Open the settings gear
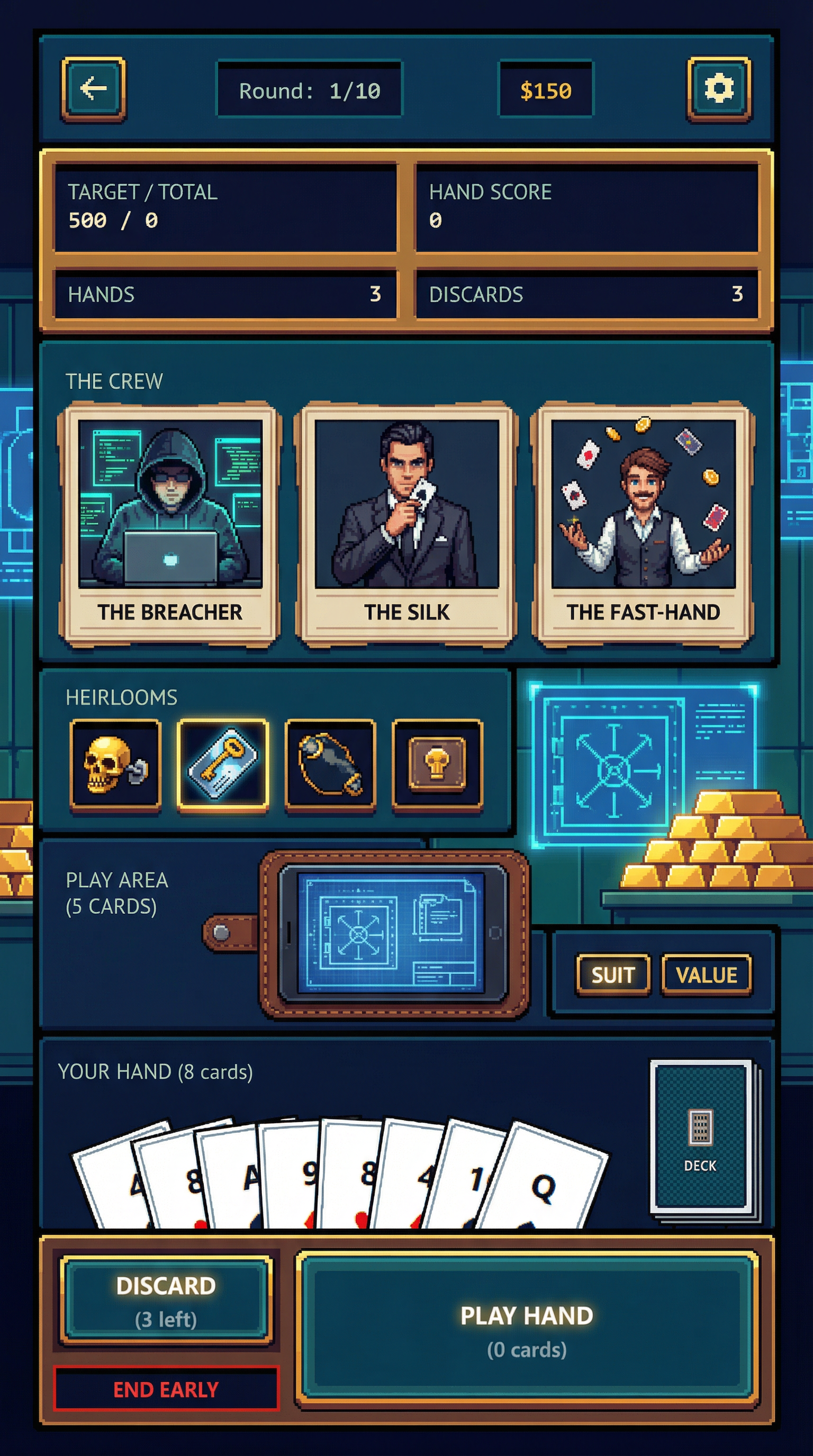The height and width of the screenshot is (1456, 813). pyautogui.click(x=719, y=89)
